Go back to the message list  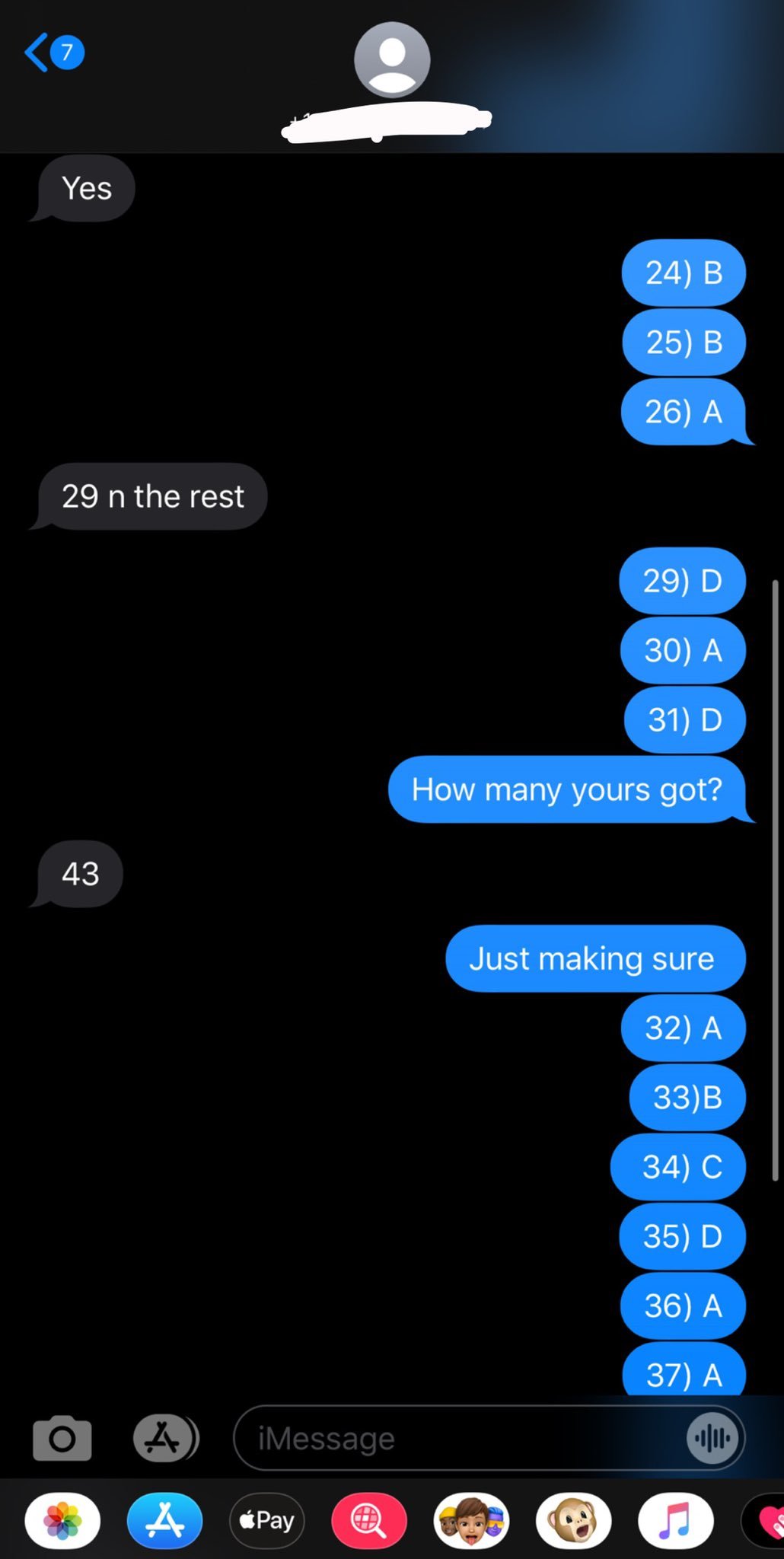(x=52, y=53)
